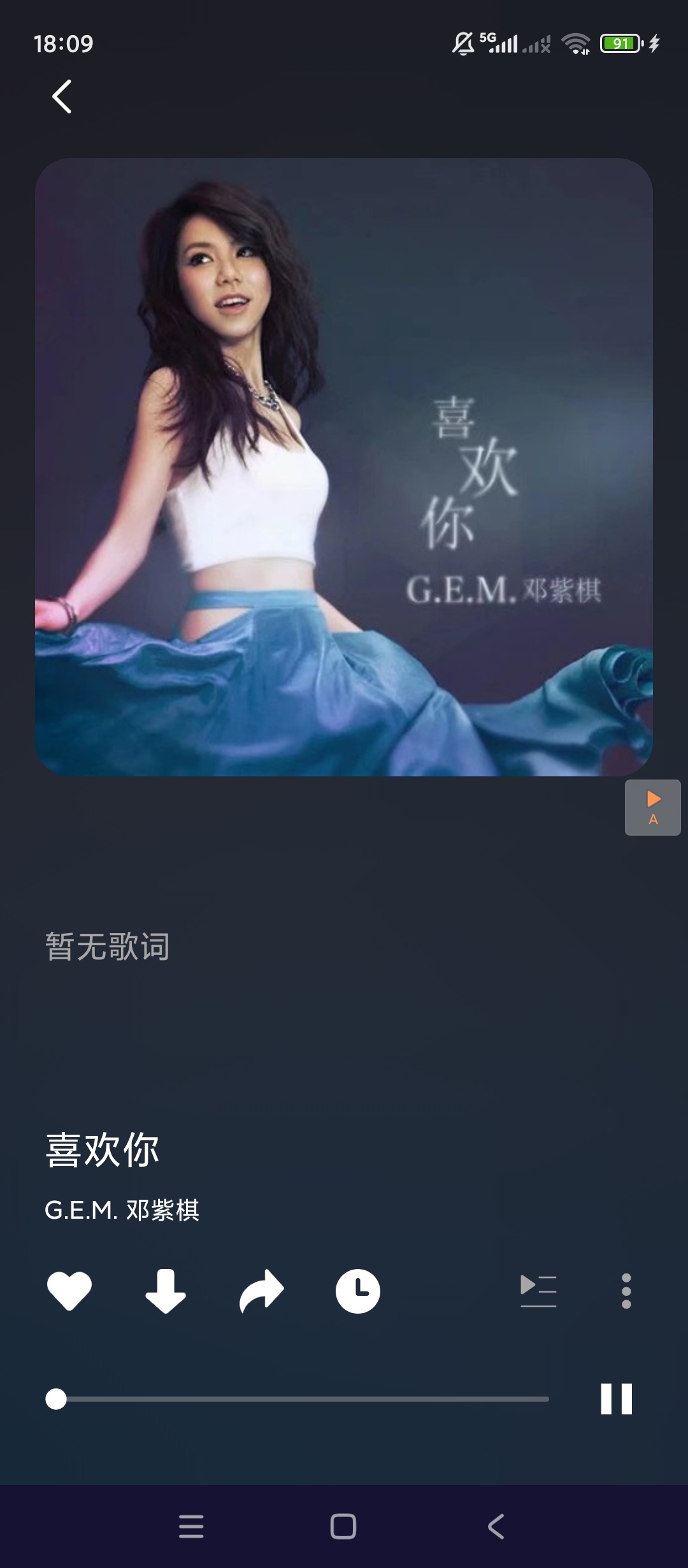Toggle the favorite heart for 喜欢你
Viewport: 688px width, 1568px height.
point(69,1291)
